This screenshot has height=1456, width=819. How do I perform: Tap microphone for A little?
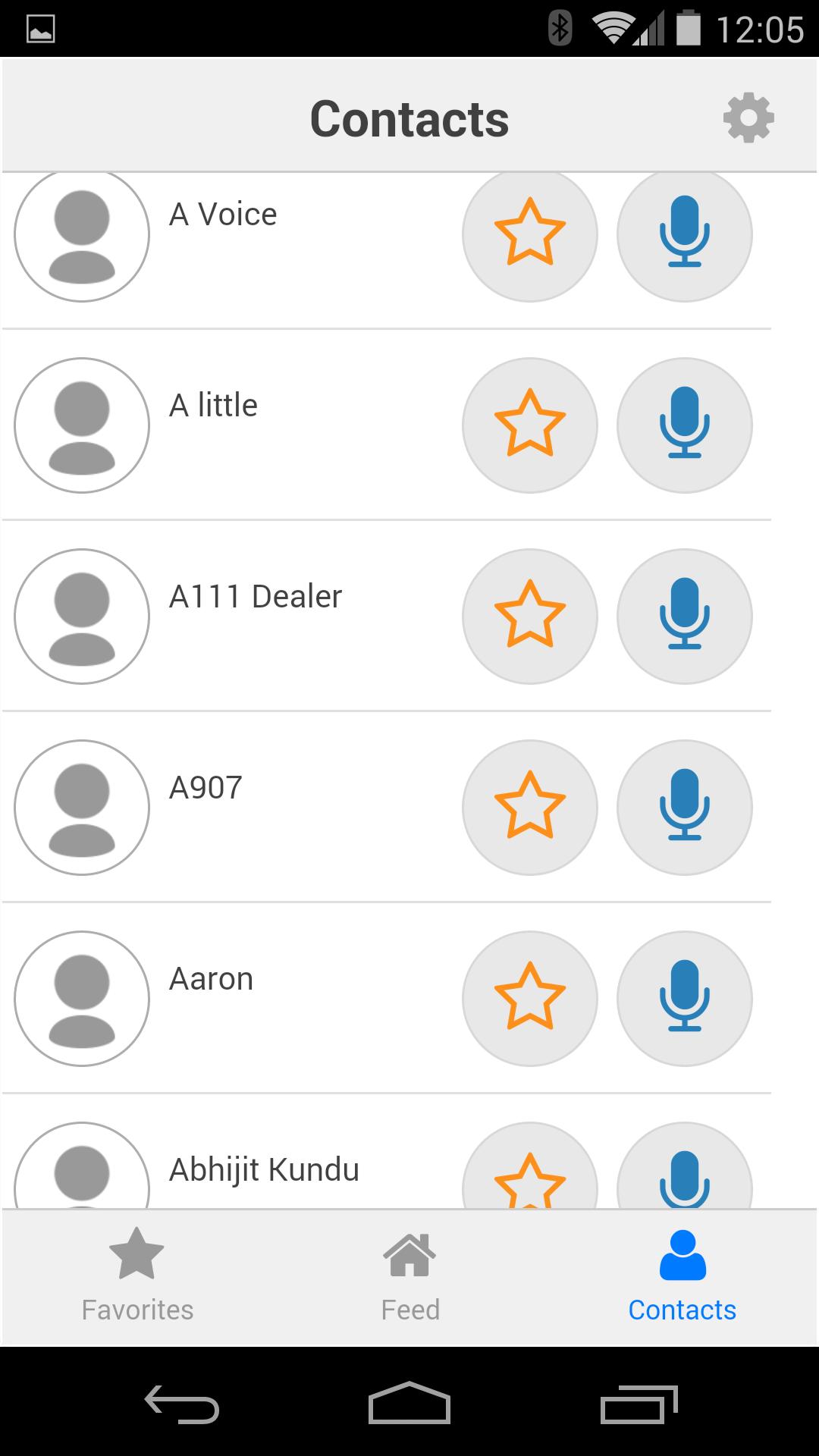pyautogui.click(x=684, y=425)
